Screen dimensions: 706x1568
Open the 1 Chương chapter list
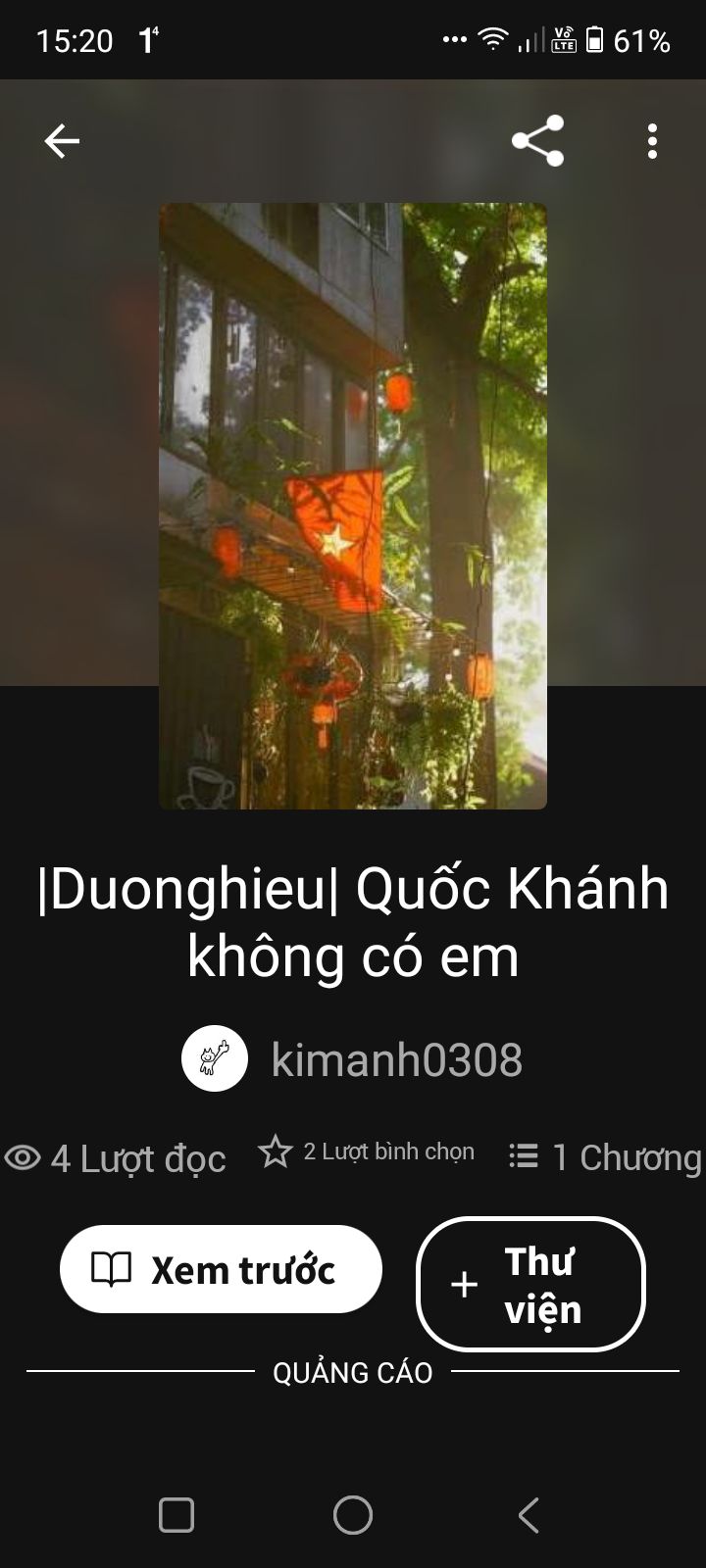click(x=605, y=1157)
